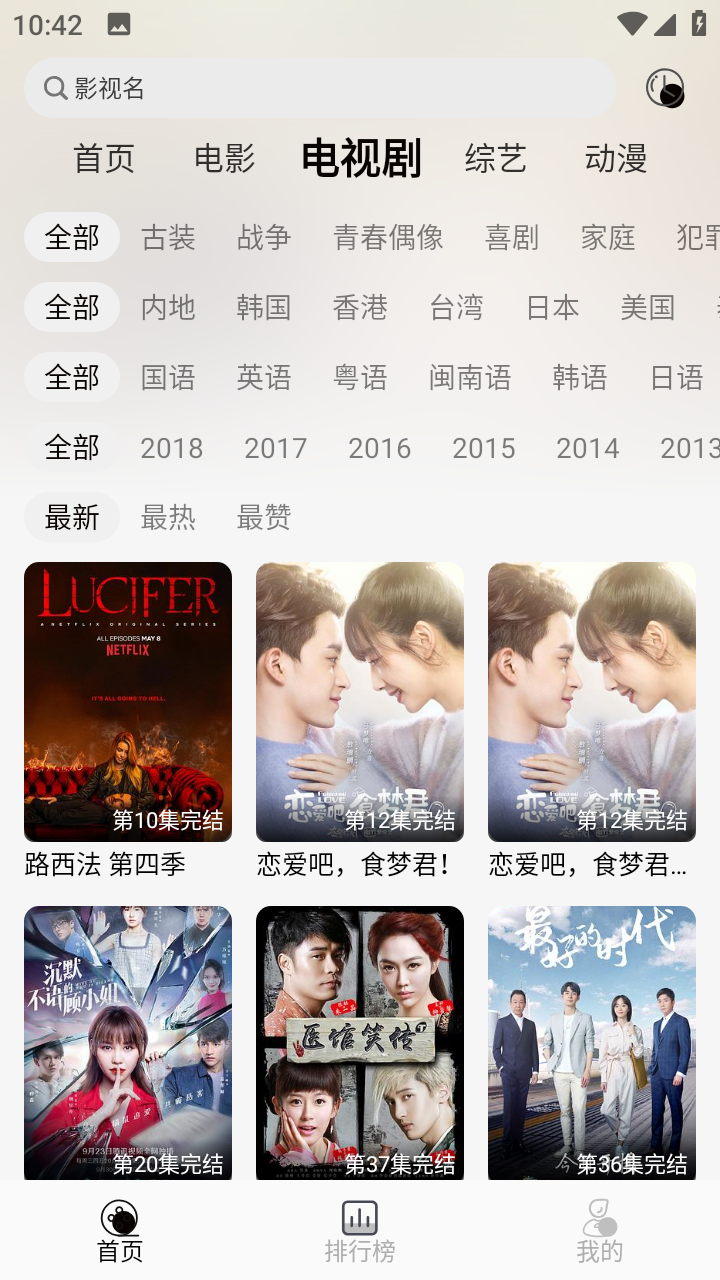This screenshot has height=1280, width=720.
Task: Tap the search magnifier icon in search field
Action: point(54,88)
